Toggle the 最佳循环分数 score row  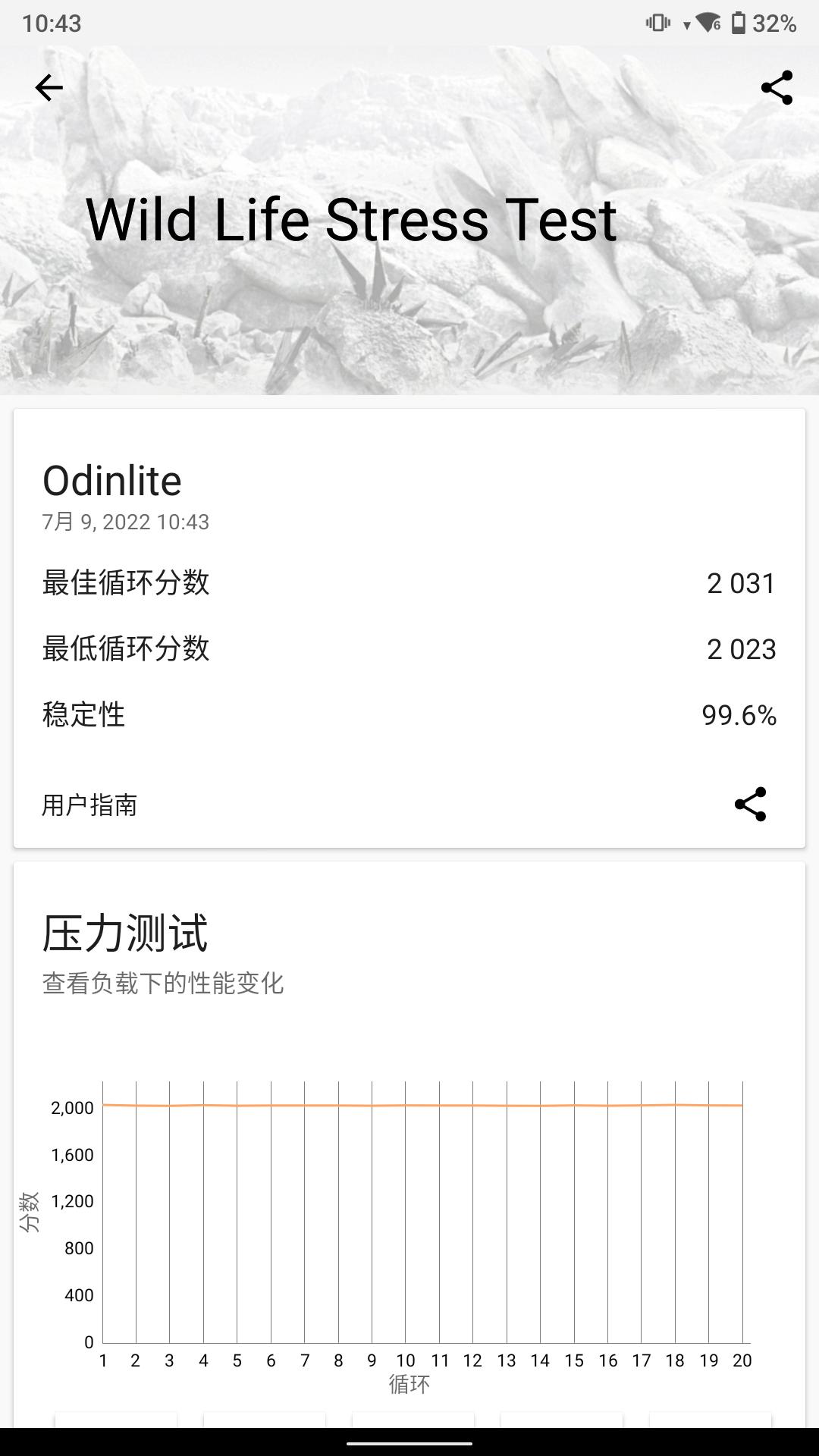(409, 583)
